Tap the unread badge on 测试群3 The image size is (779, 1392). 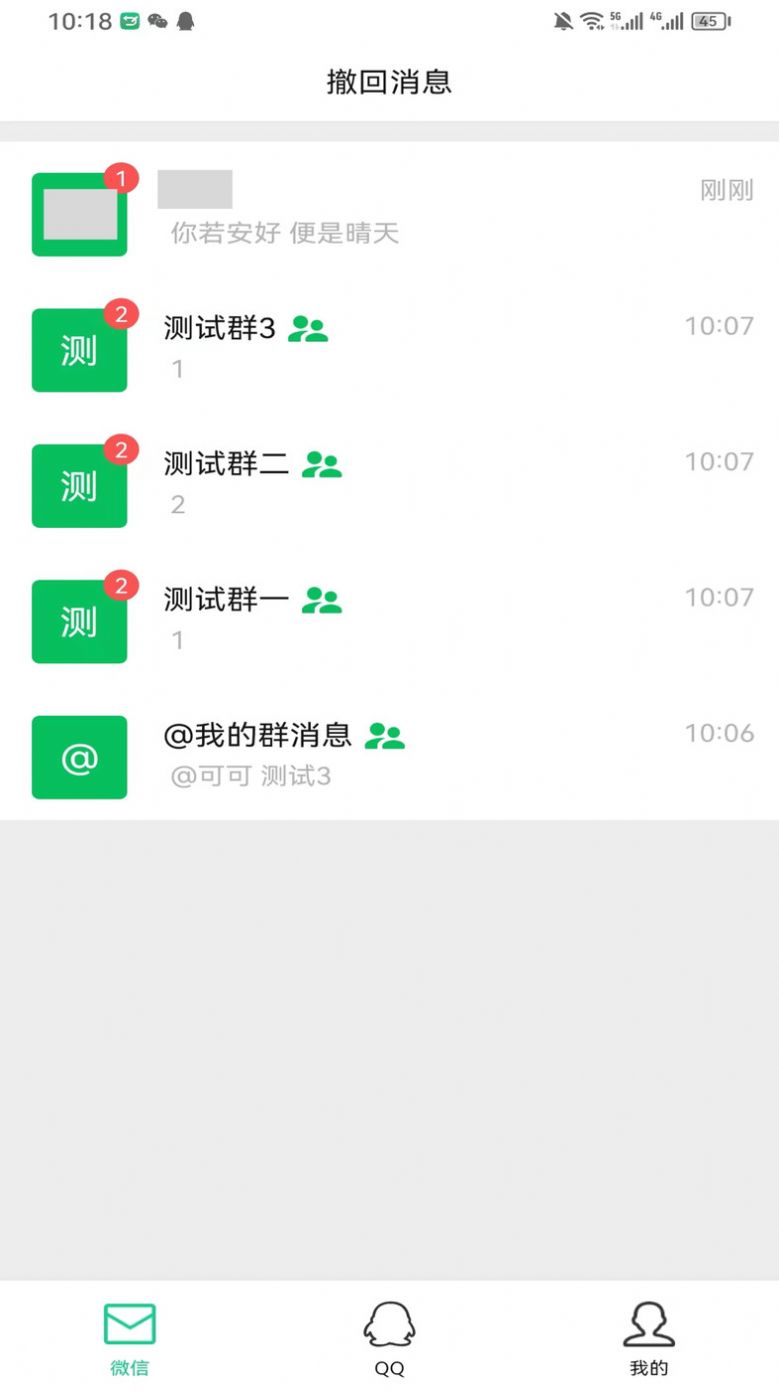pos(122,314)
